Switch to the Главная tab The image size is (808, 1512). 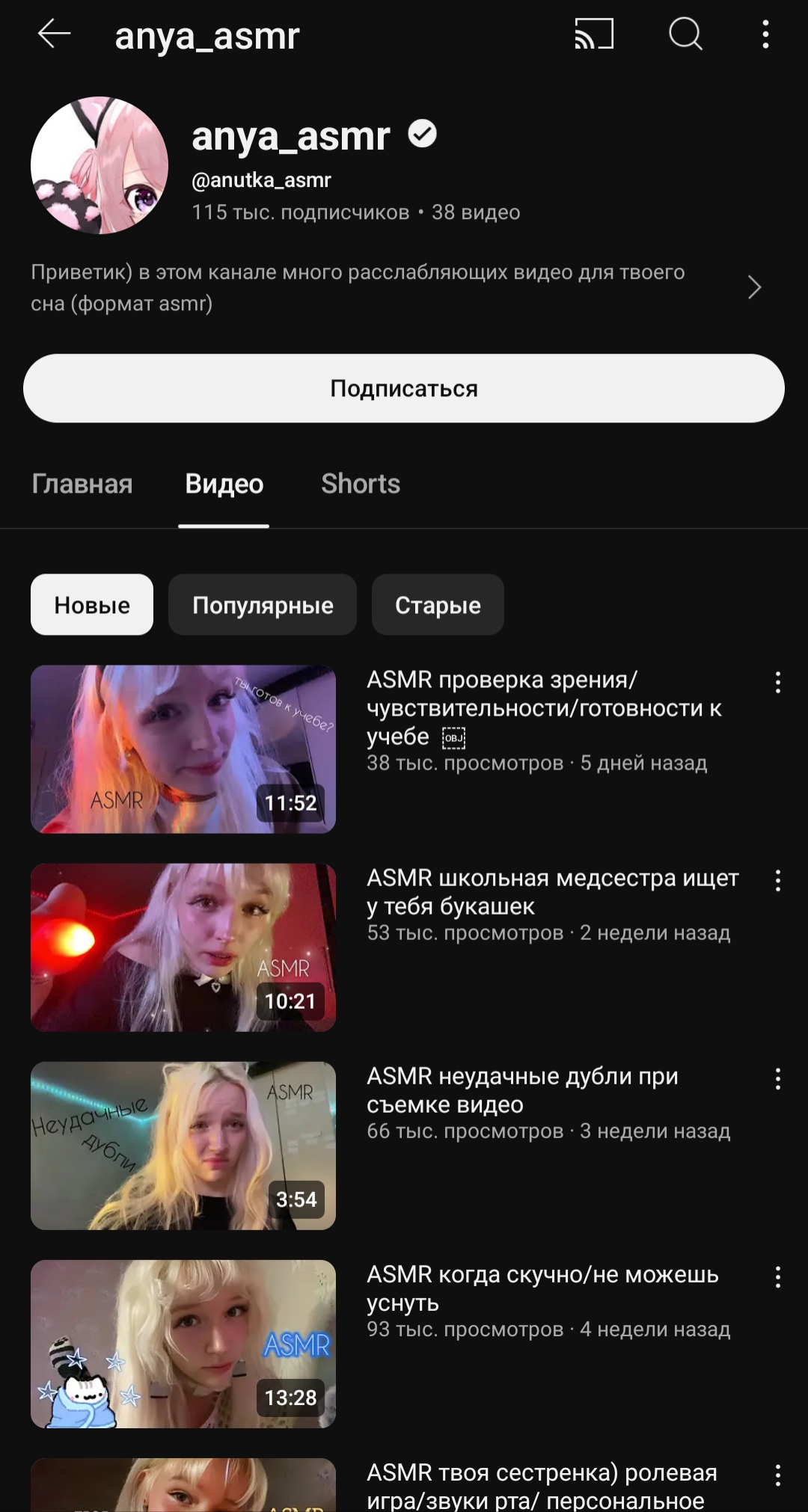pos(82,484)
